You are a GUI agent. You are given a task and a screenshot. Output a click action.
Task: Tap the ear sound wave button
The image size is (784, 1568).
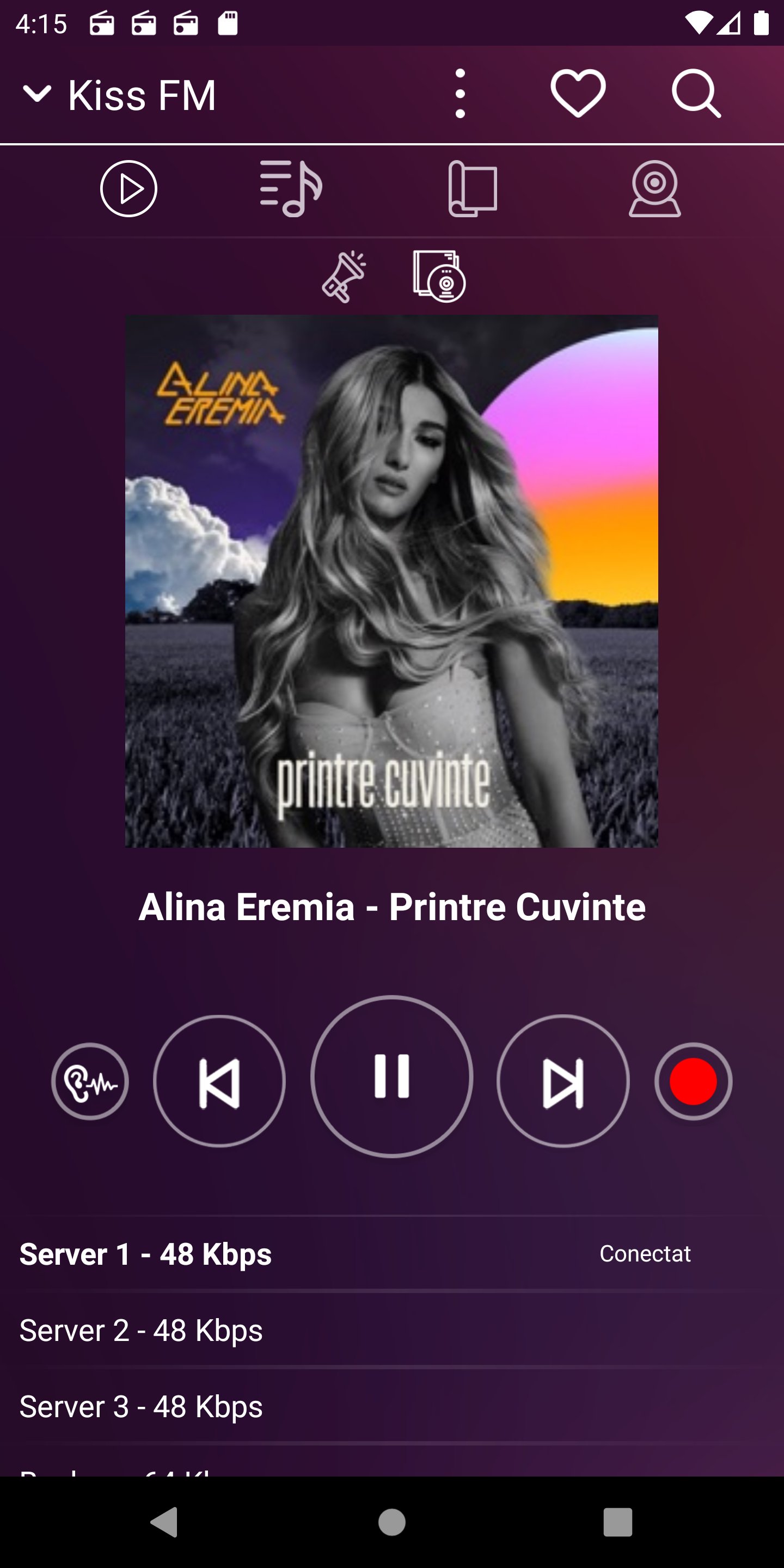(90, 1081)
